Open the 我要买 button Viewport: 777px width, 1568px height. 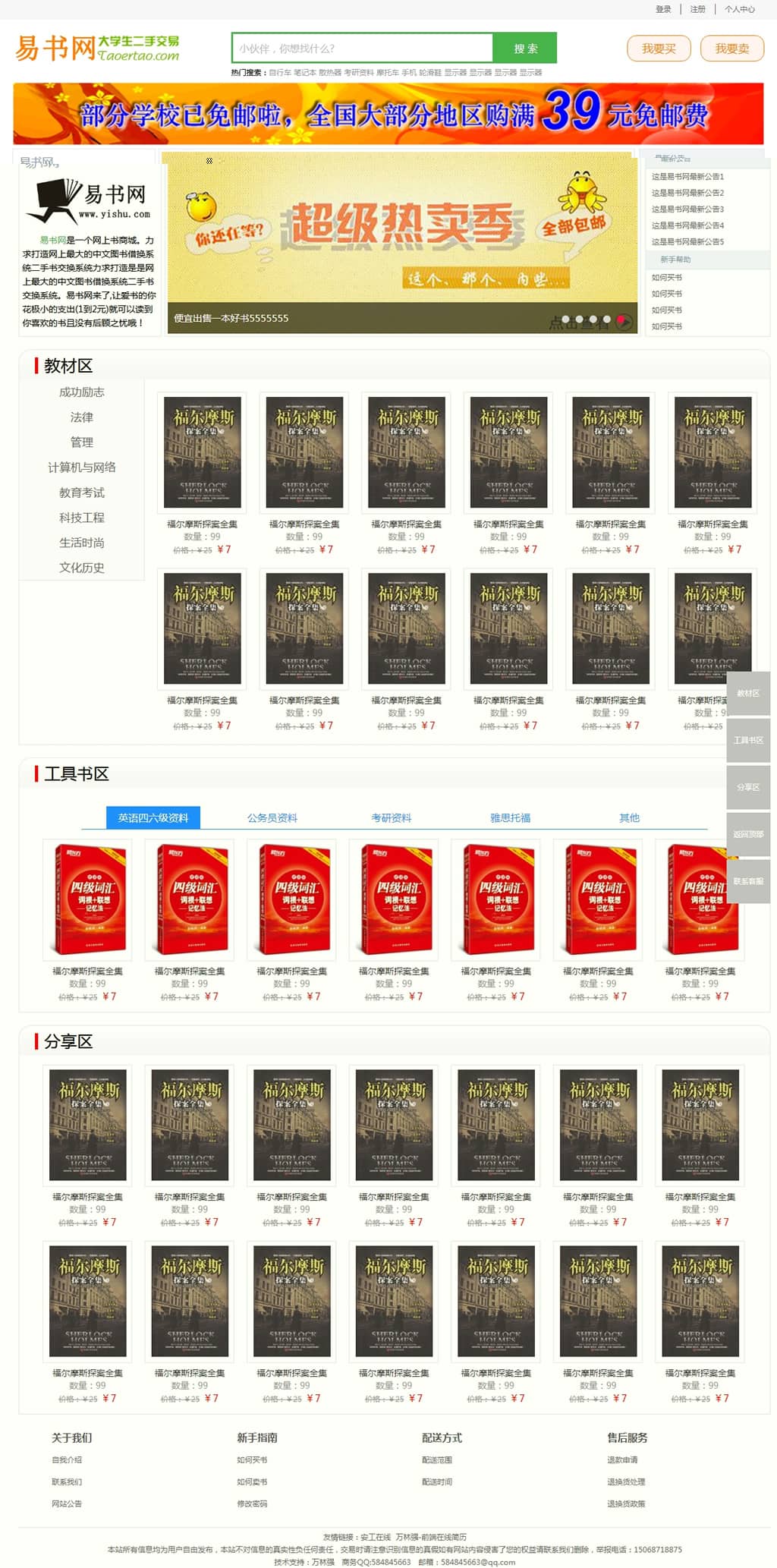click(658, 49)
